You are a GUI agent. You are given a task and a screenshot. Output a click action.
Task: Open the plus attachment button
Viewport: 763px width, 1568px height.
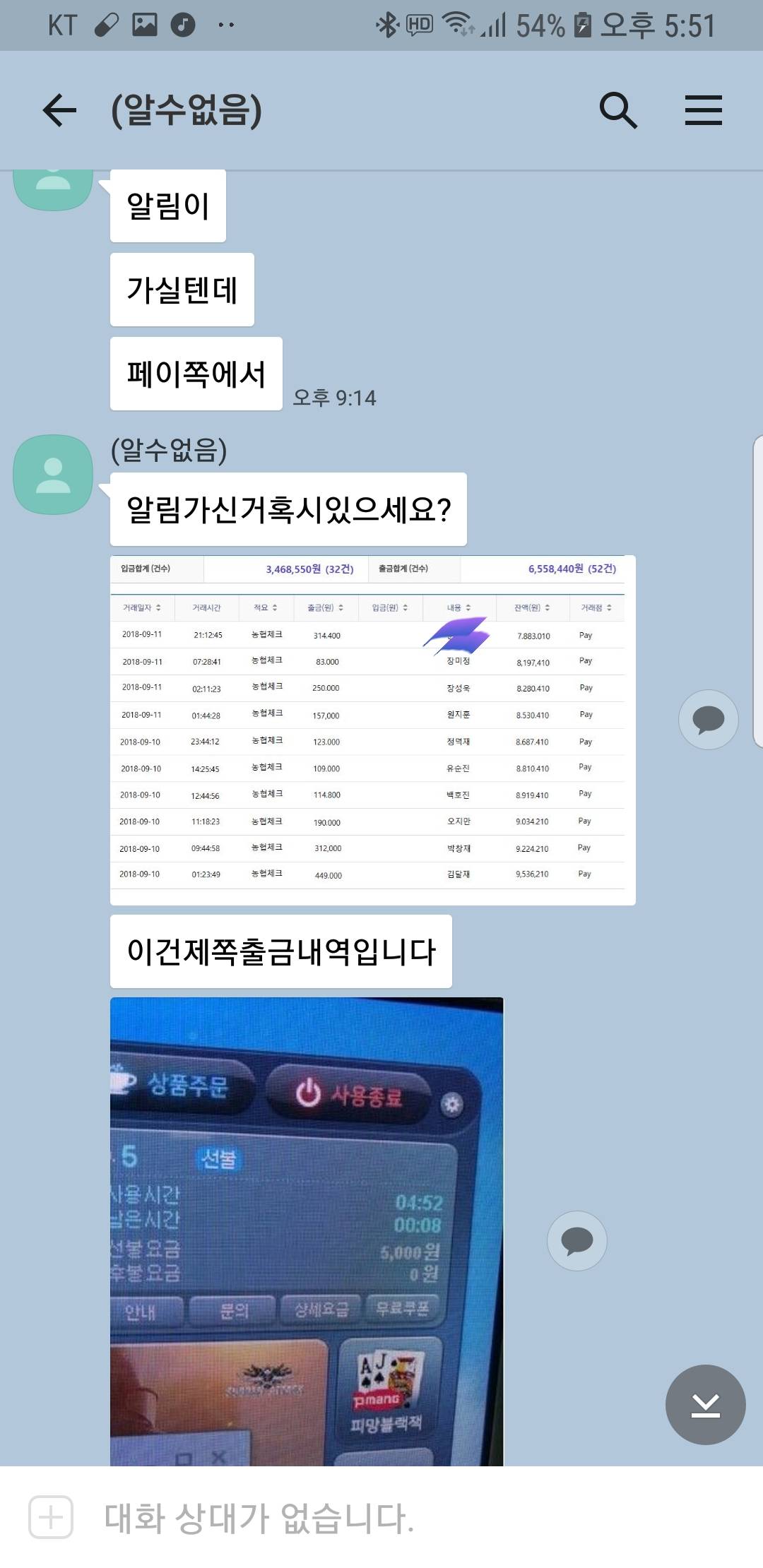tap(51, 1517)
